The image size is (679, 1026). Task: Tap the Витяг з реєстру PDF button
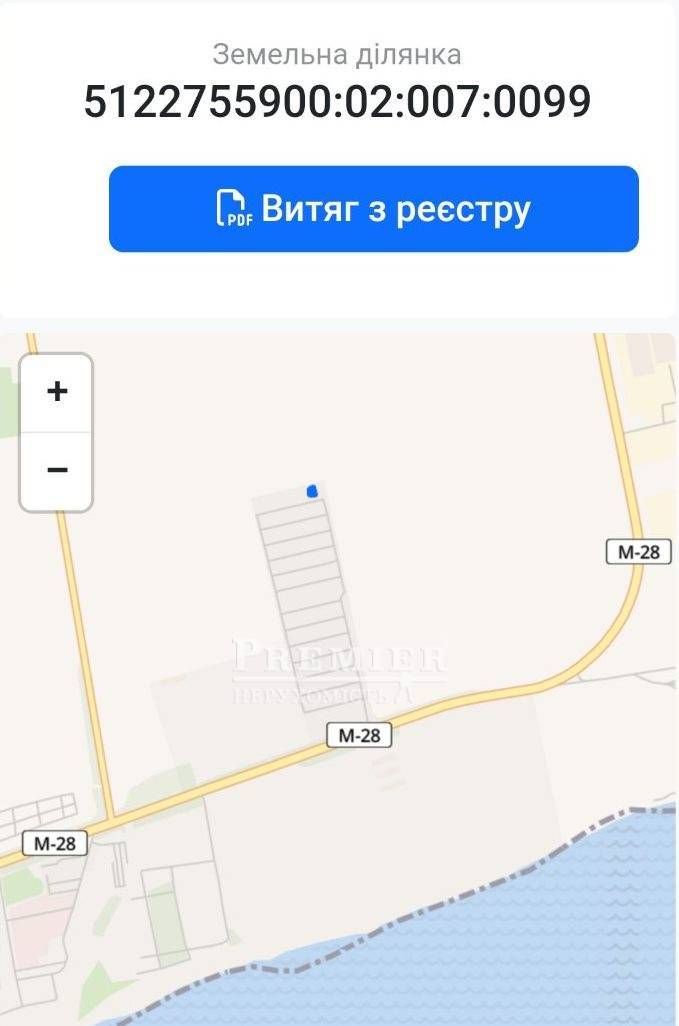click(x=373, y=209)
